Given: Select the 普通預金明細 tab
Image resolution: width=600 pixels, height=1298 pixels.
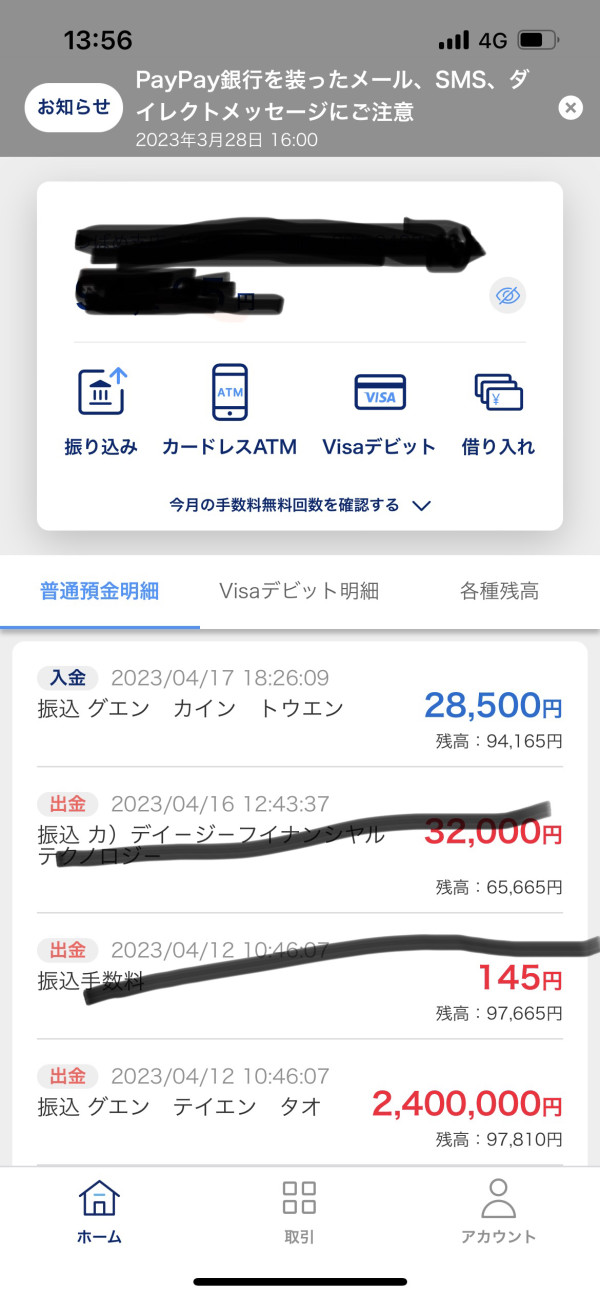Looking at the screenshot, I should pos(100,591).
